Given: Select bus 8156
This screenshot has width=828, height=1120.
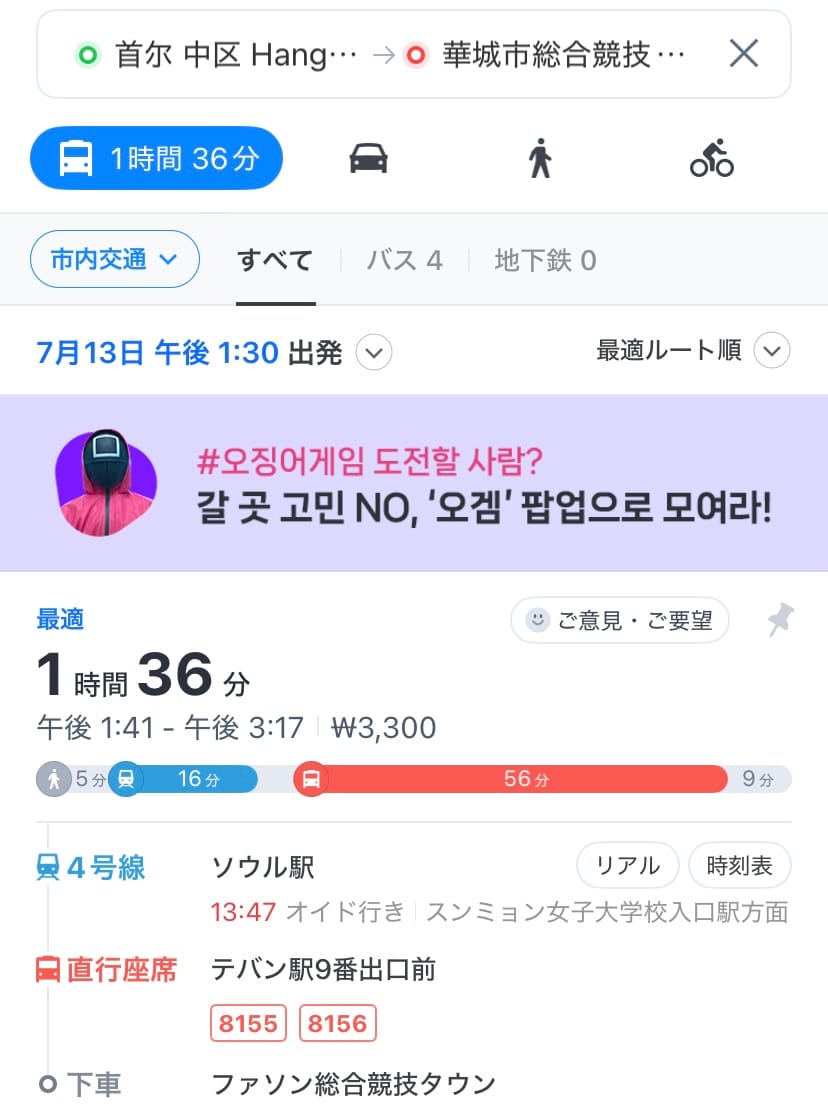Looking at the screenshot, I should click(x=337, y=1023).
